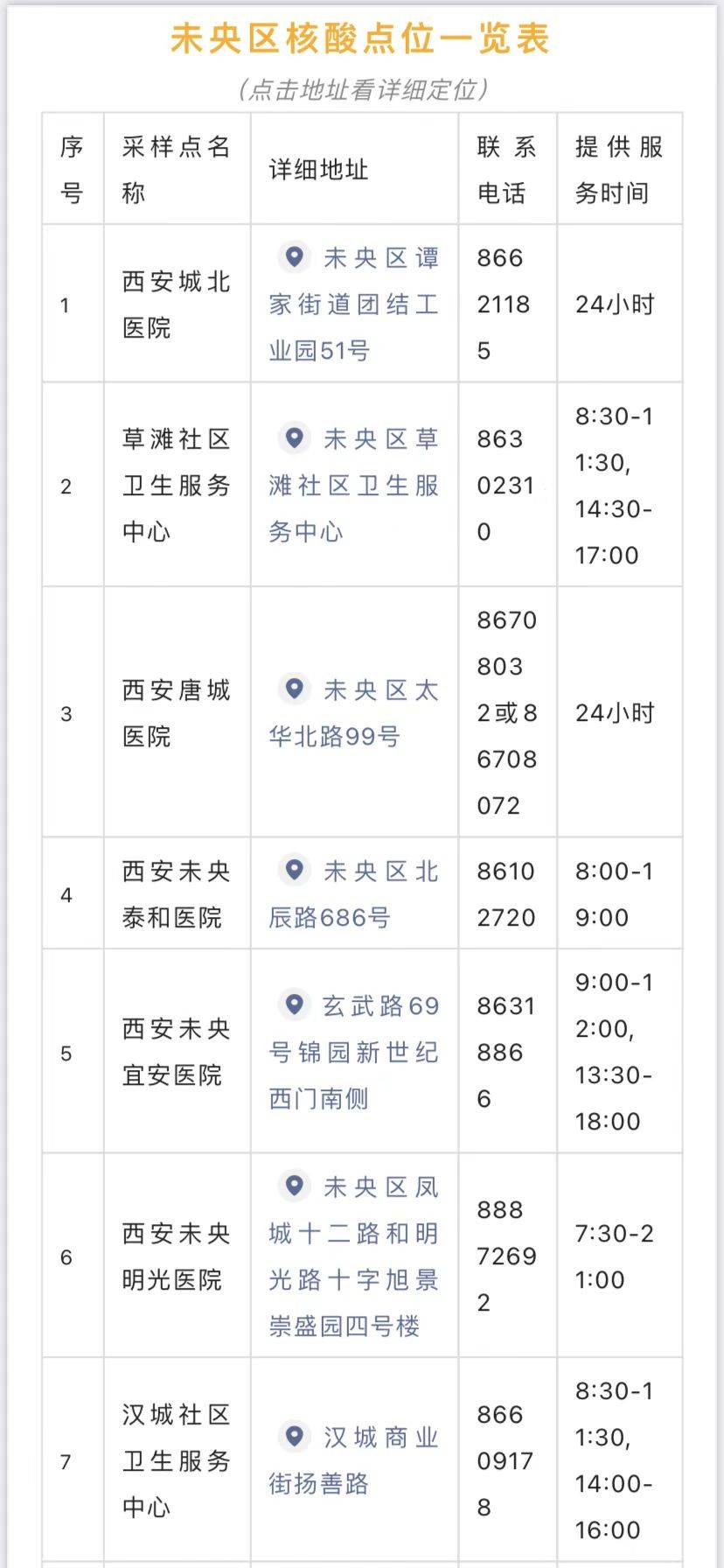Open location link 未央区谭家街道团结工业园51号

[354, 304]
